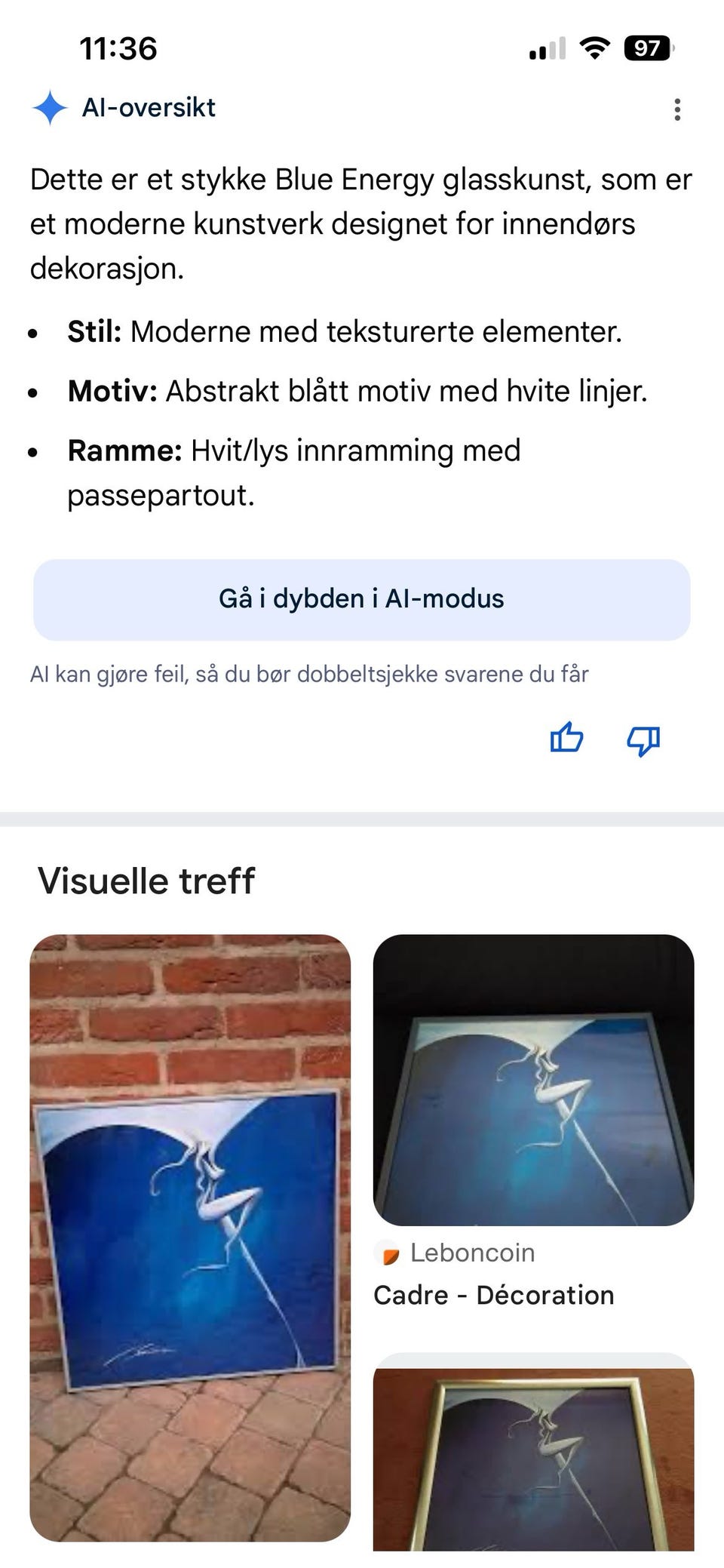
Task: Tap the cellular signal indicator
Action: pos(547,48)
